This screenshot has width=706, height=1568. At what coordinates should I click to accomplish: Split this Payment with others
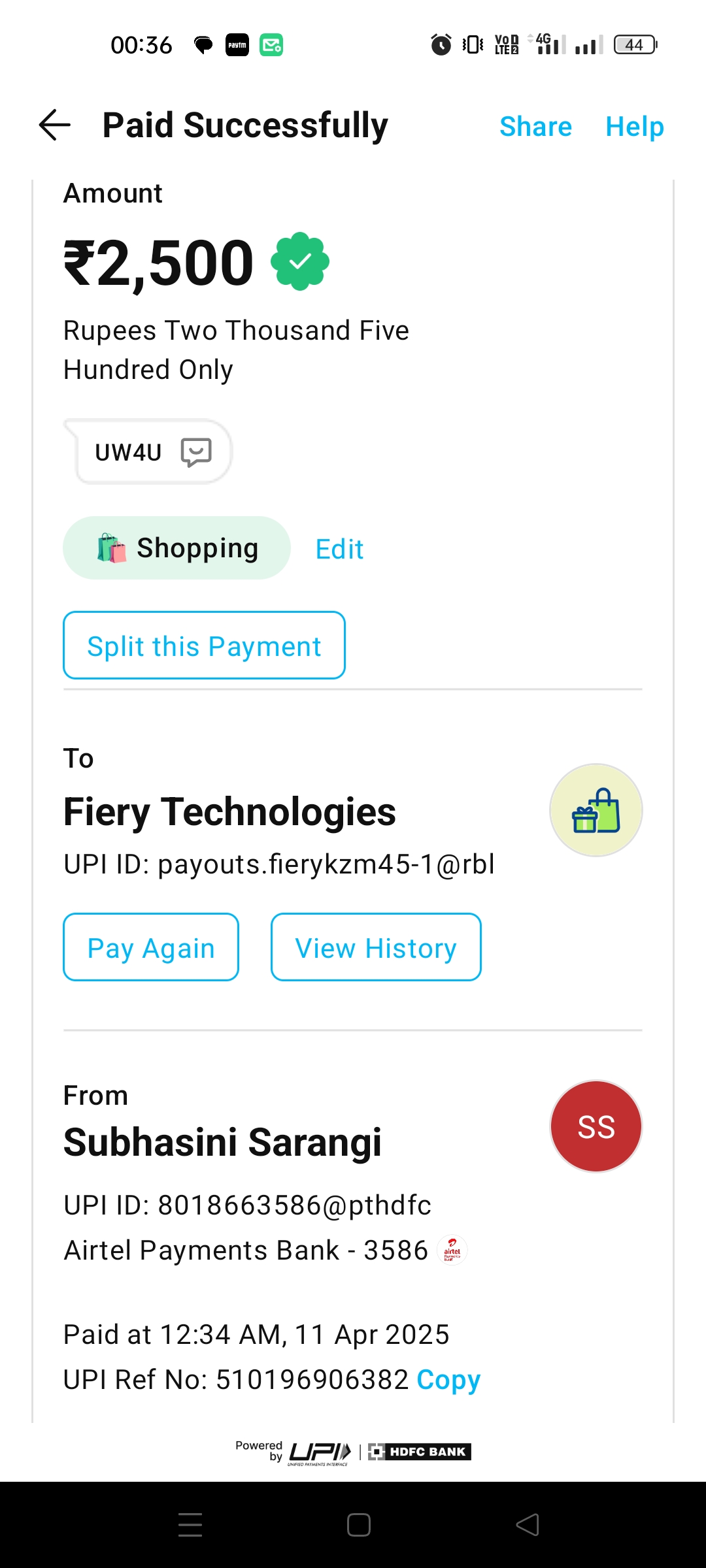(x=204, y=645)
